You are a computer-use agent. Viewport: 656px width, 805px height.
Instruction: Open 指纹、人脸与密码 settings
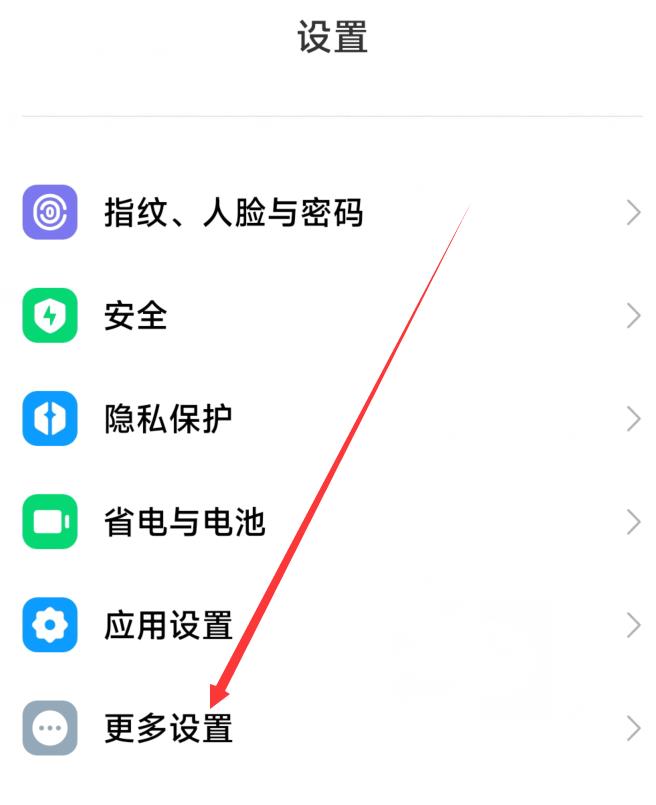[x=233, y=213]
